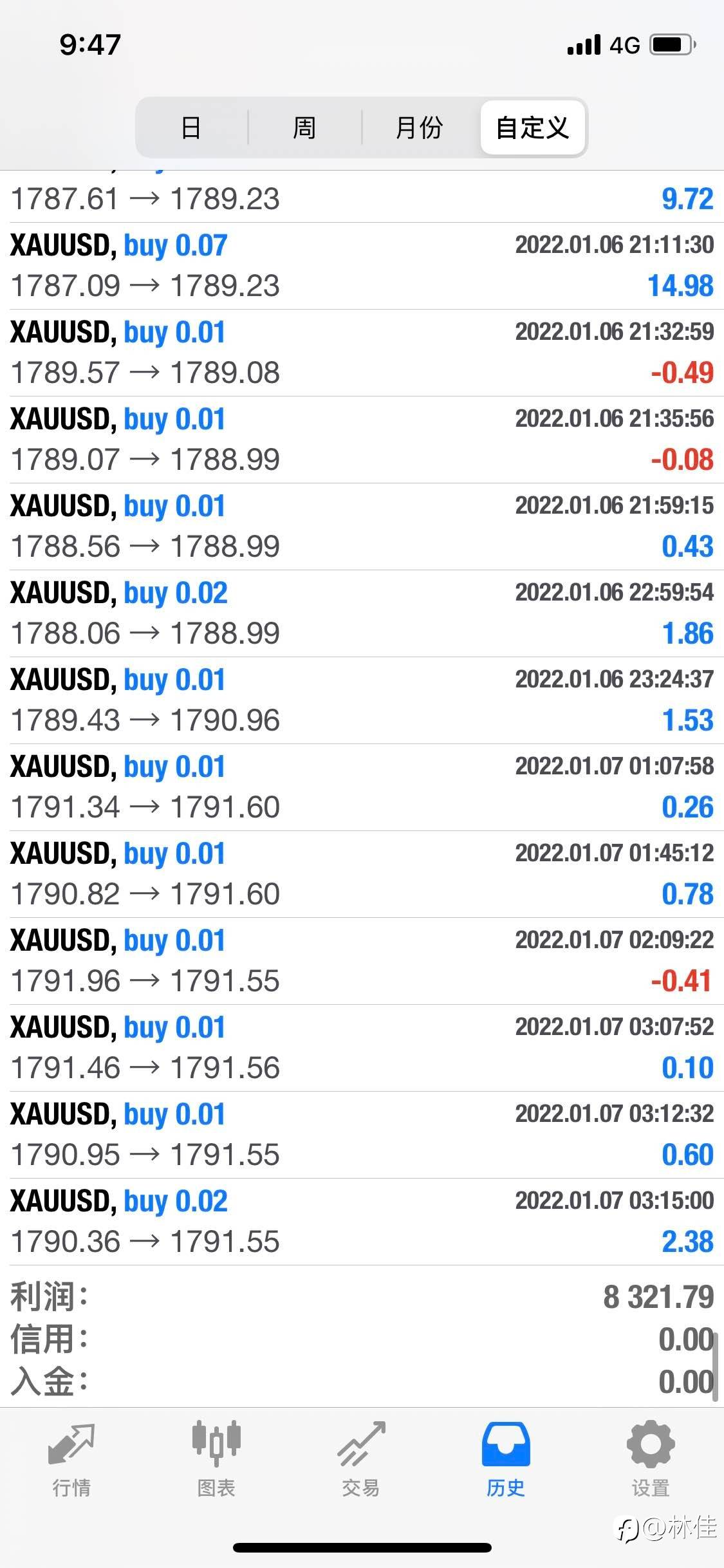Choose the 月份 period filter

point(419,127)
